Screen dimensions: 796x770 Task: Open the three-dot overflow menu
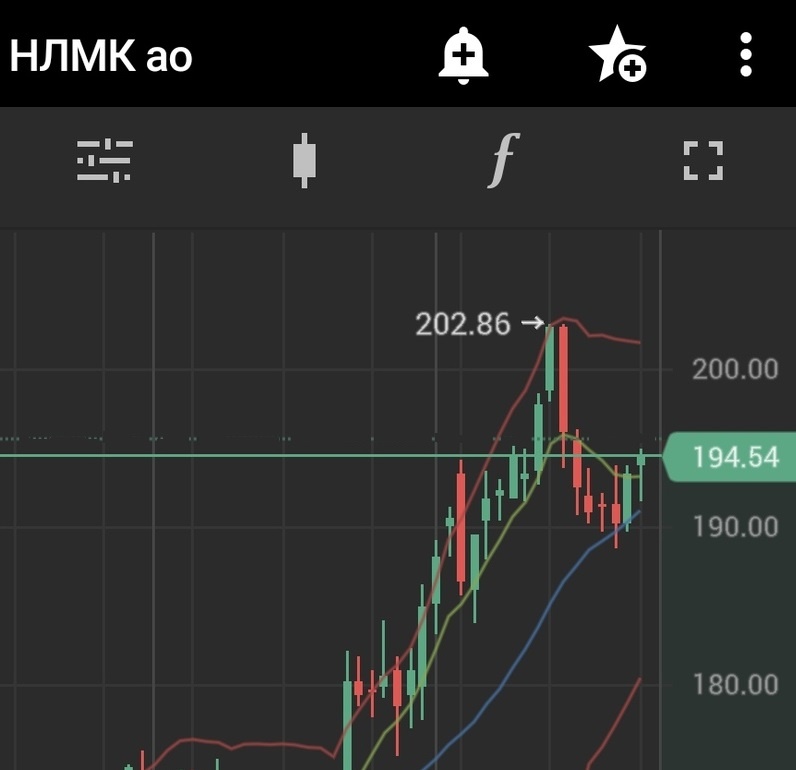pos(745,55)
